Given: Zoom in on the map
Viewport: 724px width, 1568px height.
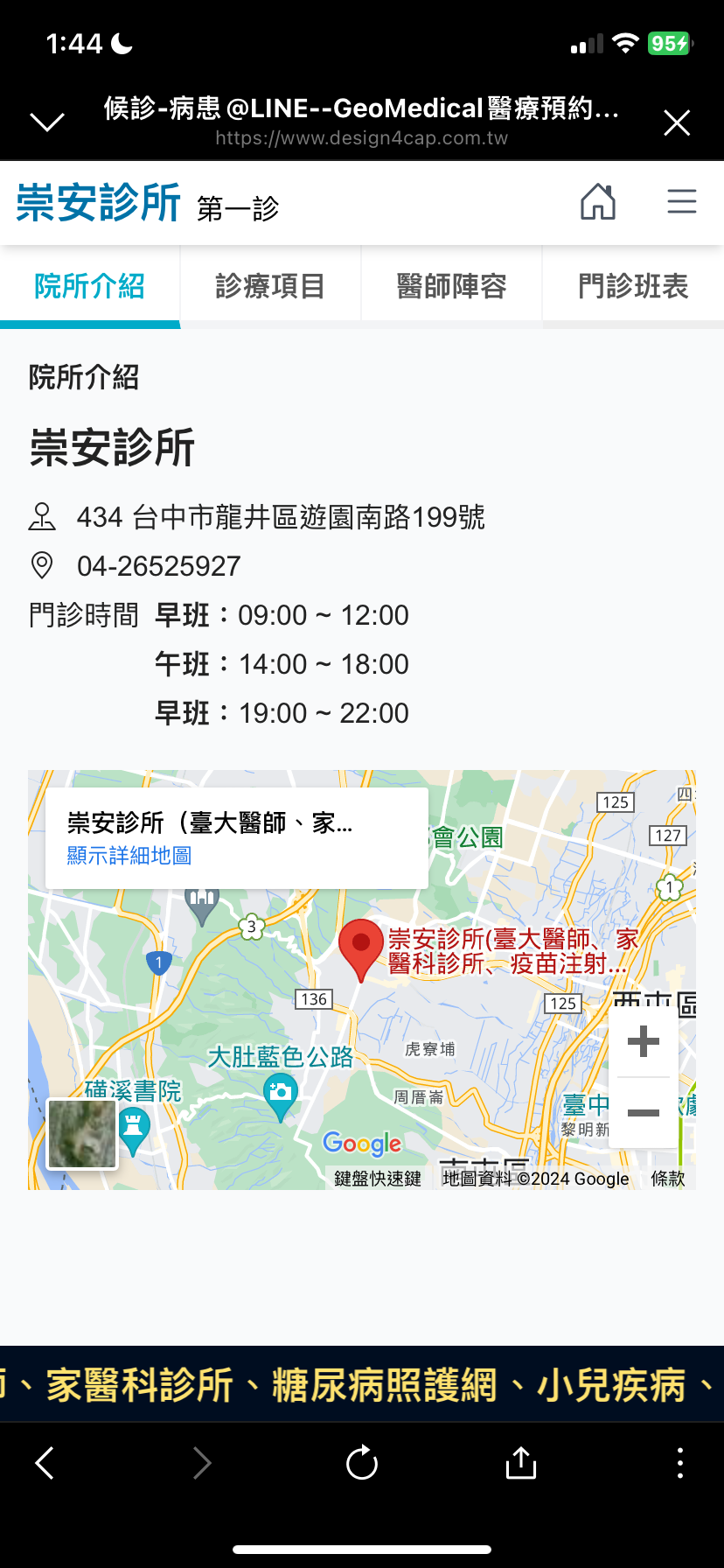Looking at the screenshot, I should (644, 1041).
